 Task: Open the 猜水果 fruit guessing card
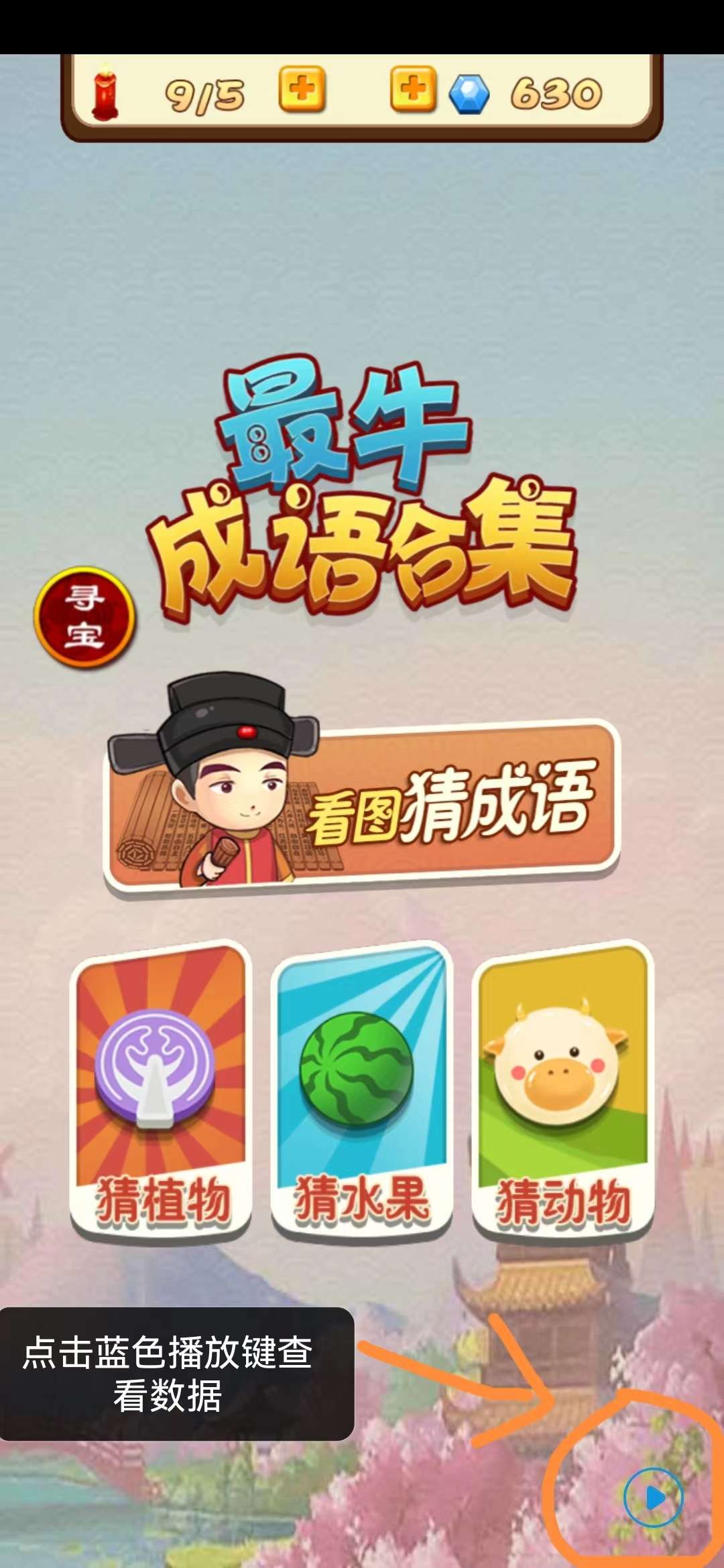(x=362, y=1092)
